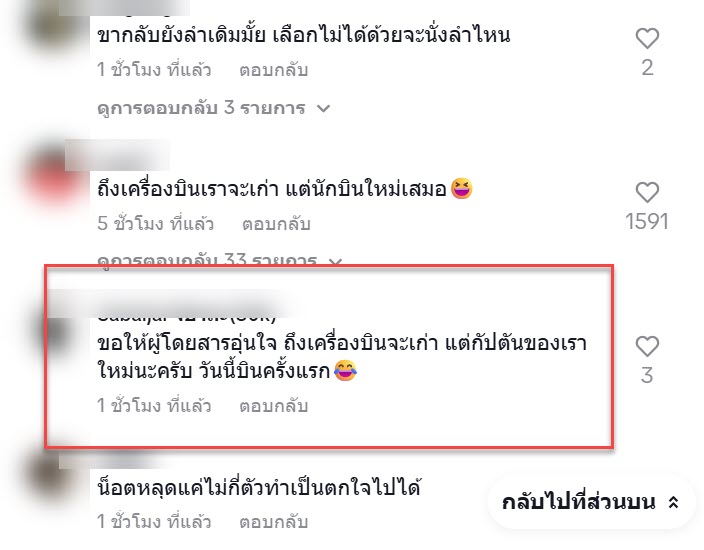The width and height of the screenshot is (704, 550).
Task: Expand ดูการตอบกลับ 33 รายการ
Action: pyautogui.click(x=218, y=261)
